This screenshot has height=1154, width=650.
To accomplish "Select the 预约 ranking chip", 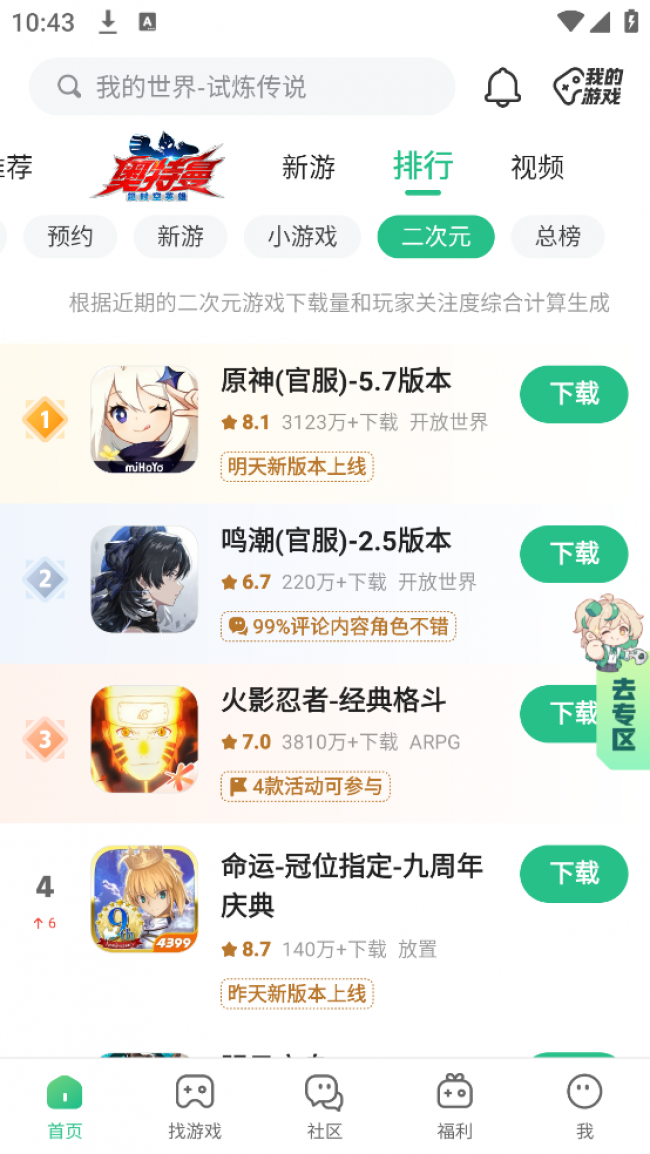I will click(70, 237).
